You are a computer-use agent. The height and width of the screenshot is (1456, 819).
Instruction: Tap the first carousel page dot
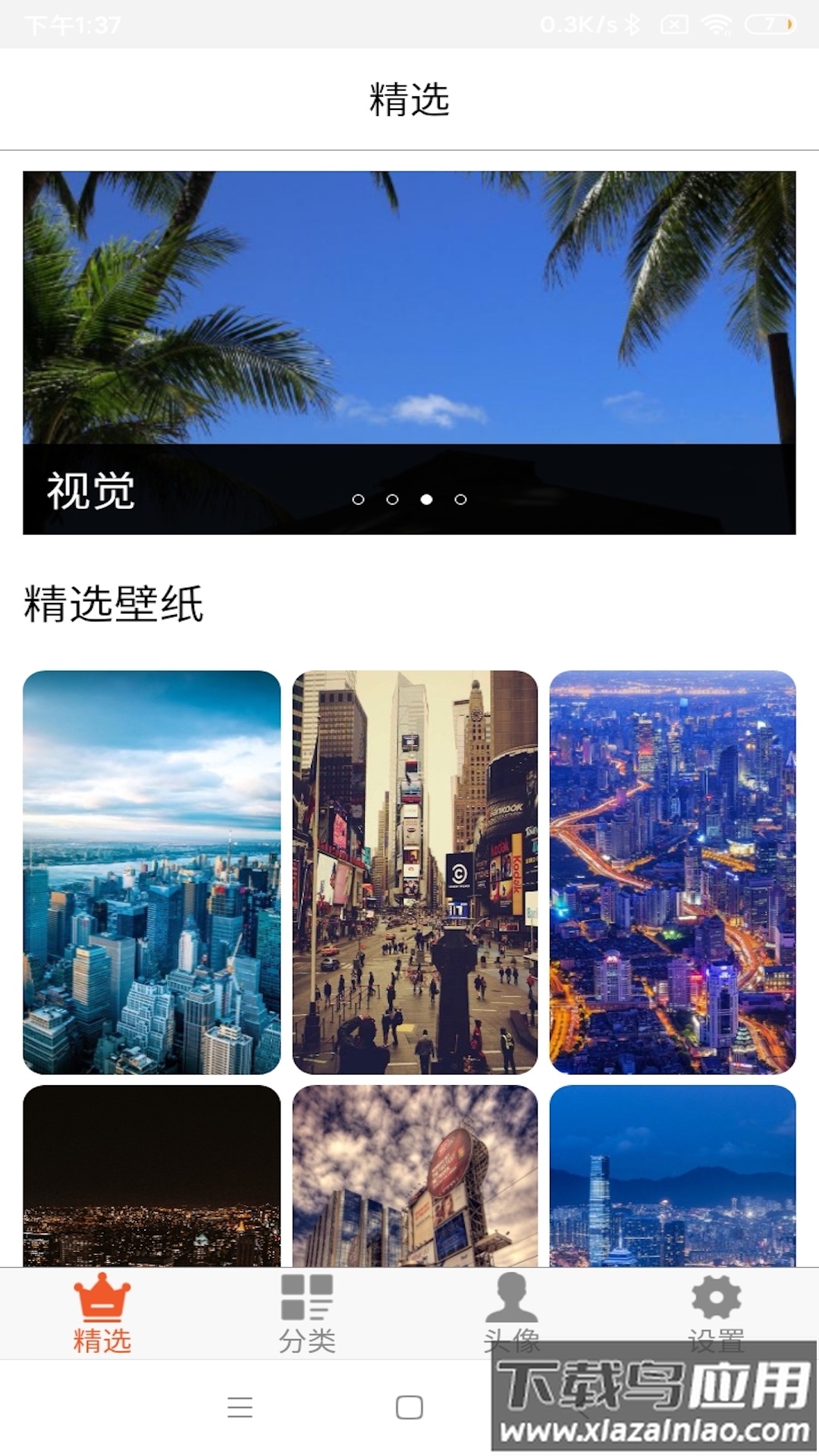359,499
